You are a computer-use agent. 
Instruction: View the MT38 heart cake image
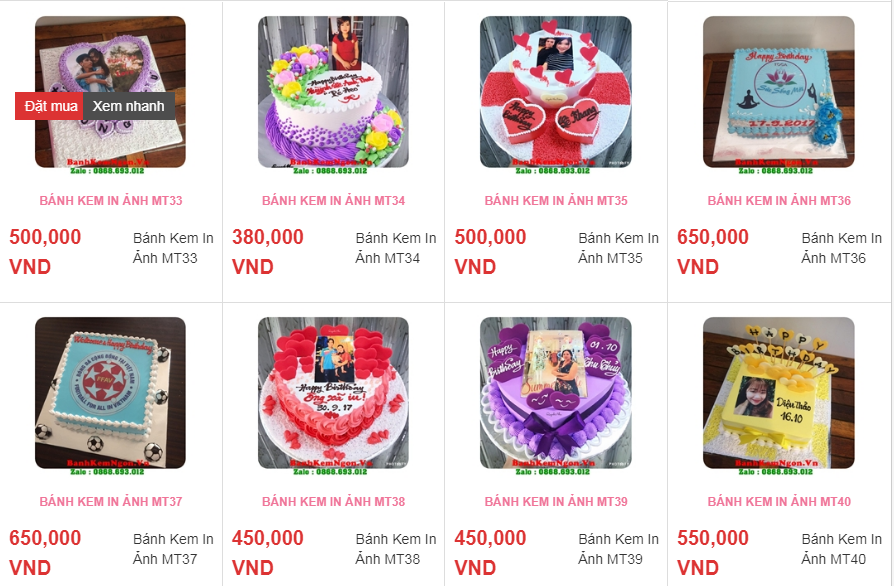point(333,393)
